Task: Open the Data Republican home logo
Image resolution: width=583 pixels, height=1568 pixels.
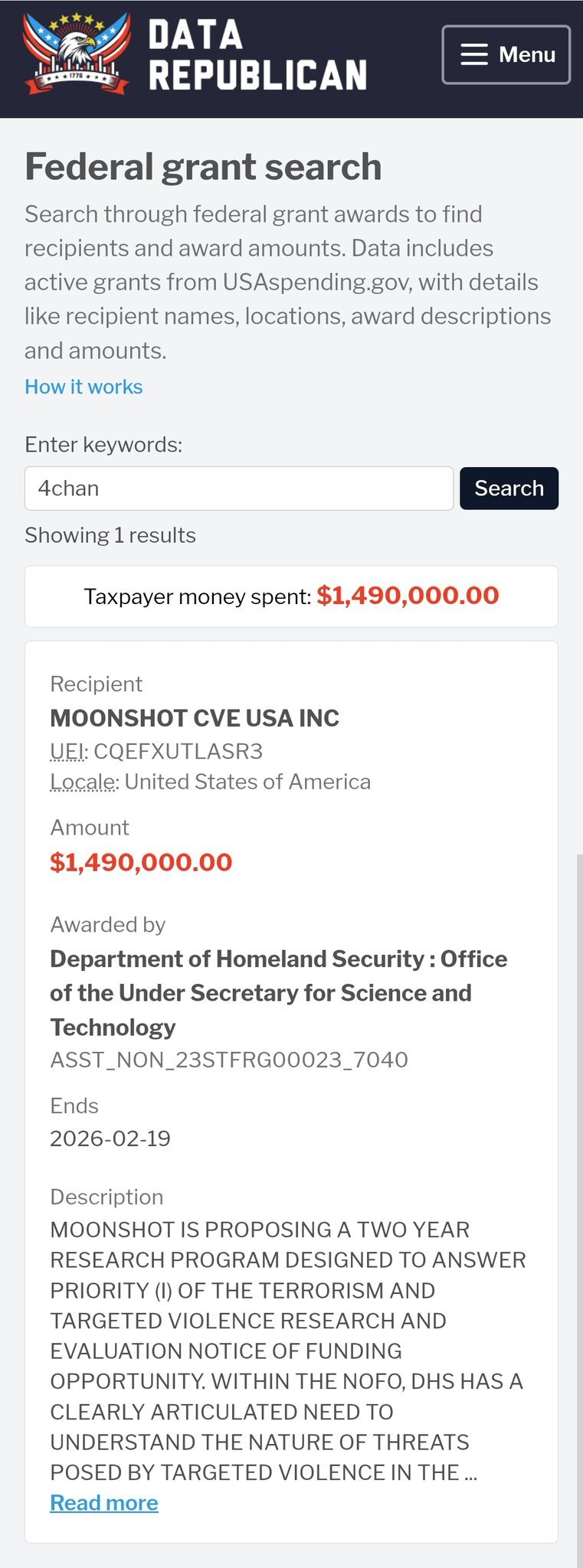Action: tap(195, 55)
